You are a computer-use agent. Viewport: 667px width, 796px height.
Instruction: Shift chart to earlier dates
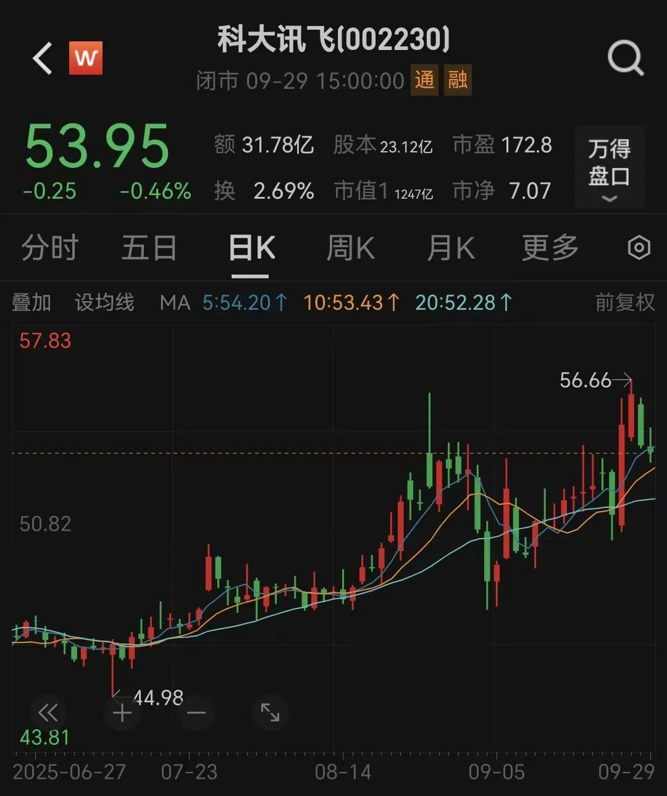point(47,713)
